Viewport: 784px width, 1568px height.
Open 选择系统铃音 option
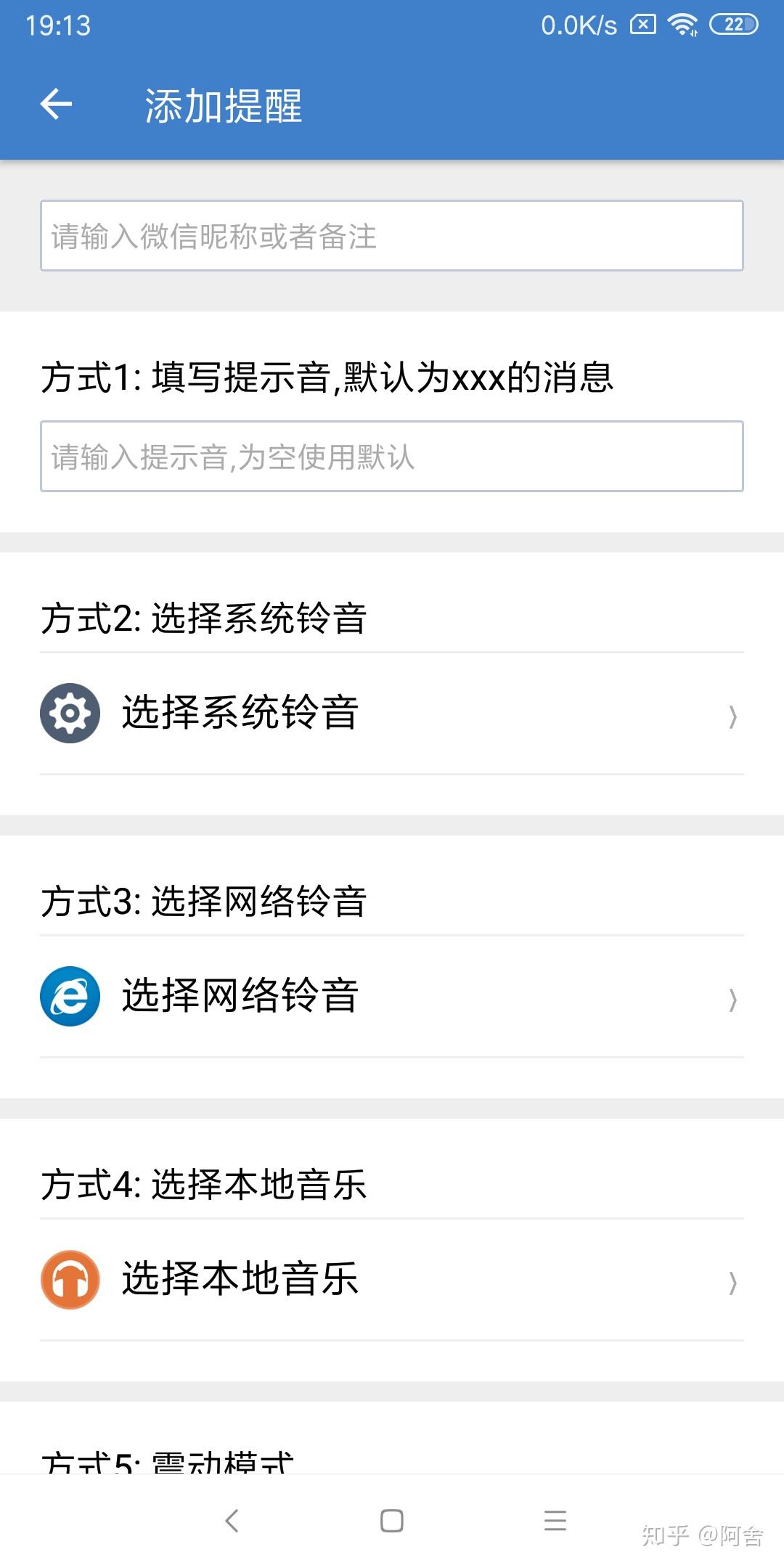tap(392, 713)
